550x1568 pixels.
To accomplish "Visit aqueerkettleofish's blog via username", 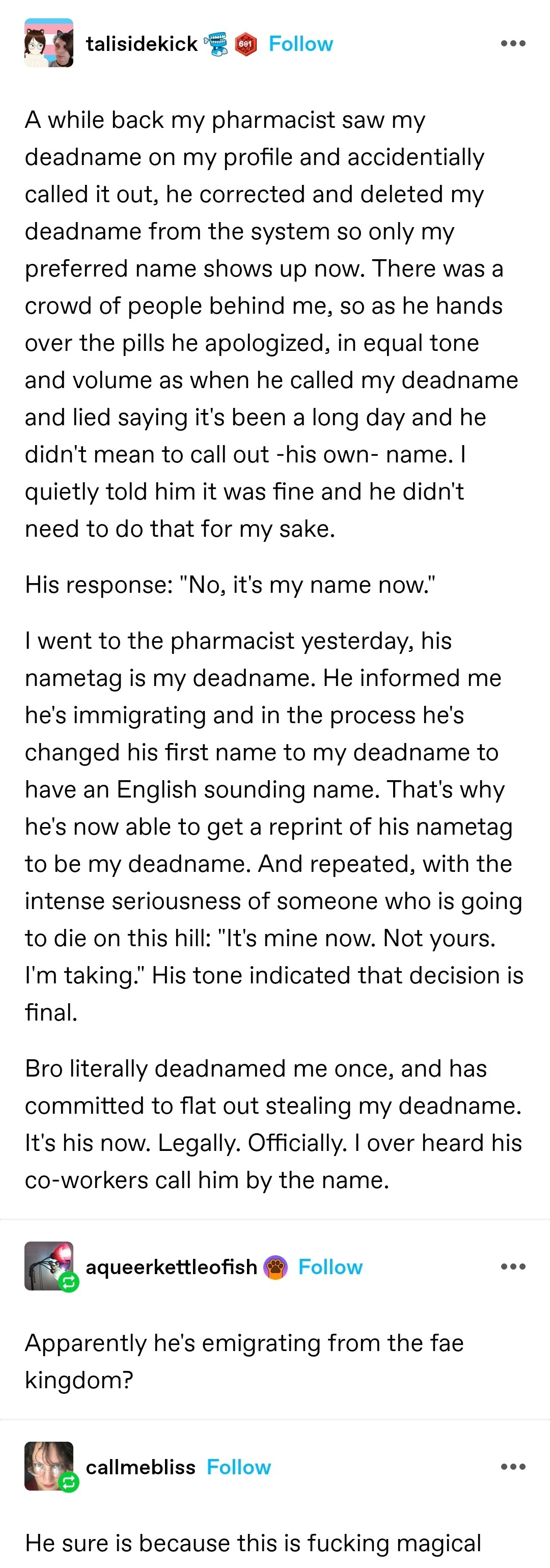I will click(x=171, y=1267).
